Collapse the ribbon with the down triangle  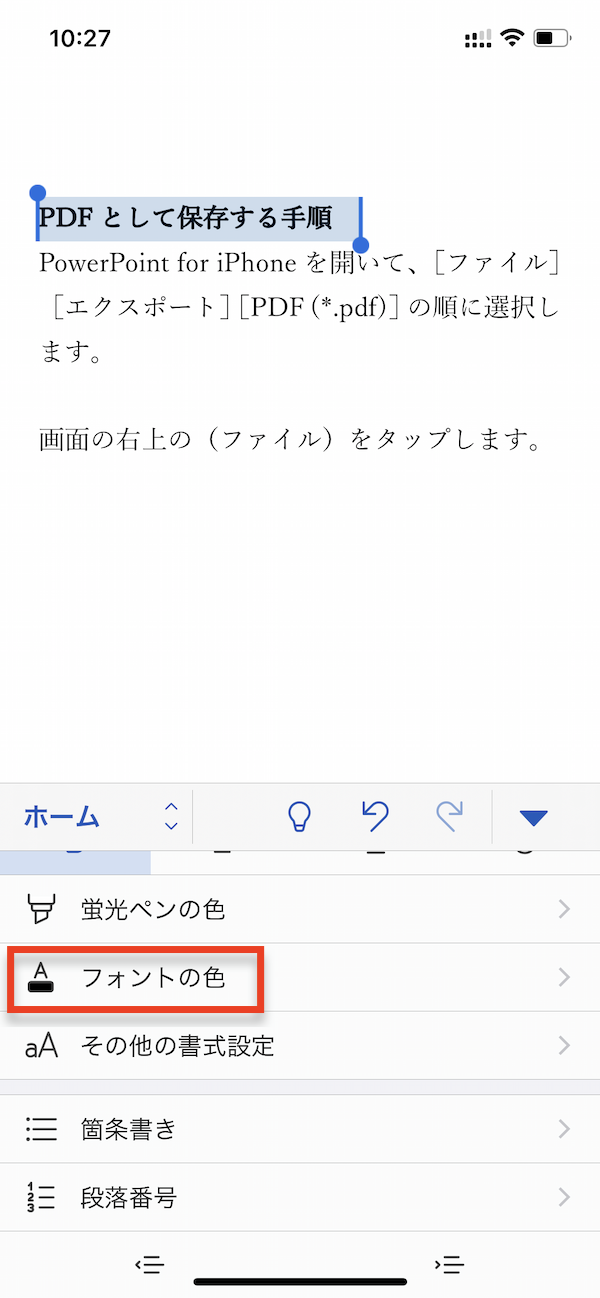point(534,818)
